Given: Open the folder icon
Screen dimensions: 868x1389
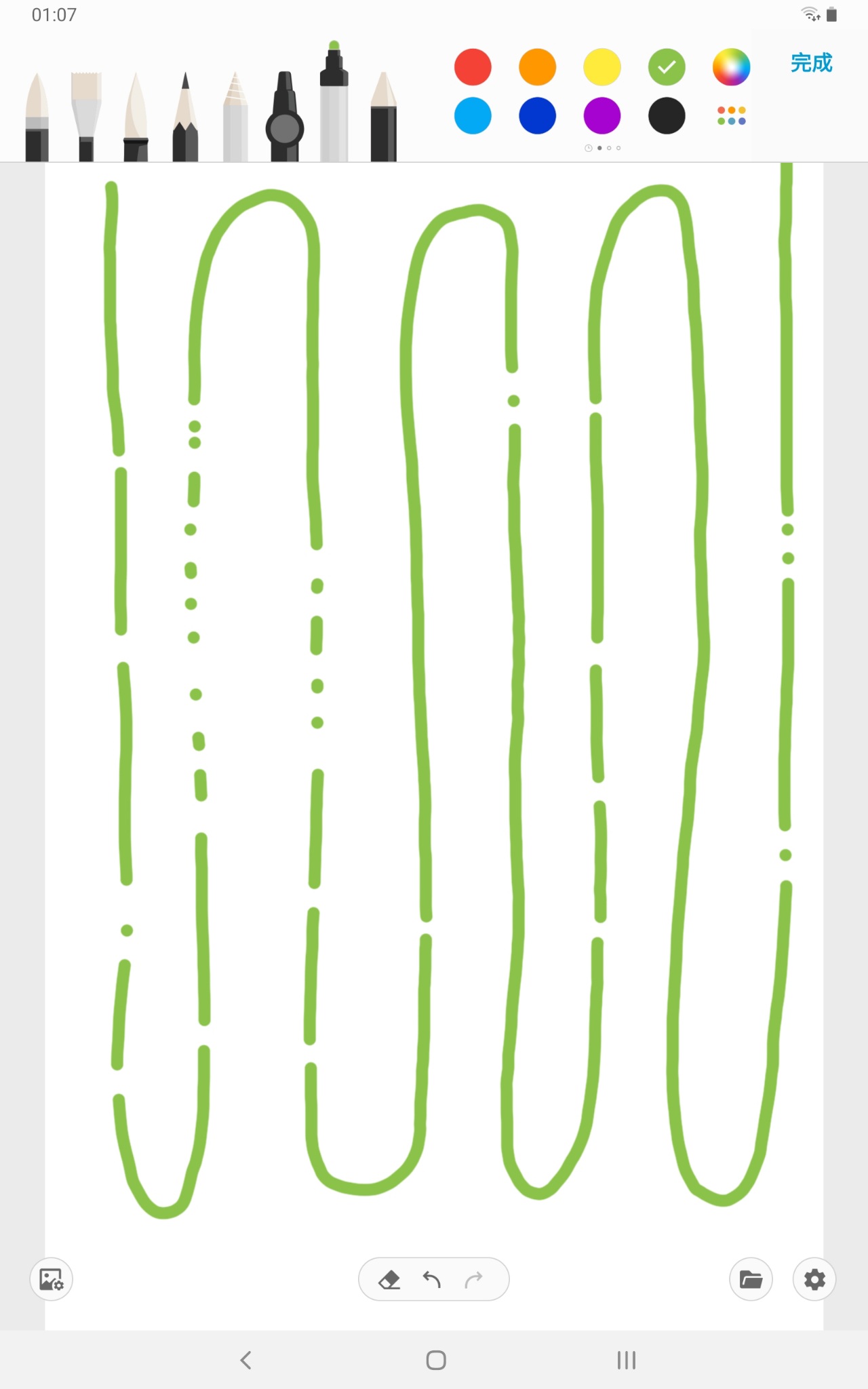Looking at the screenshot, I should [x=751, y=1280].
